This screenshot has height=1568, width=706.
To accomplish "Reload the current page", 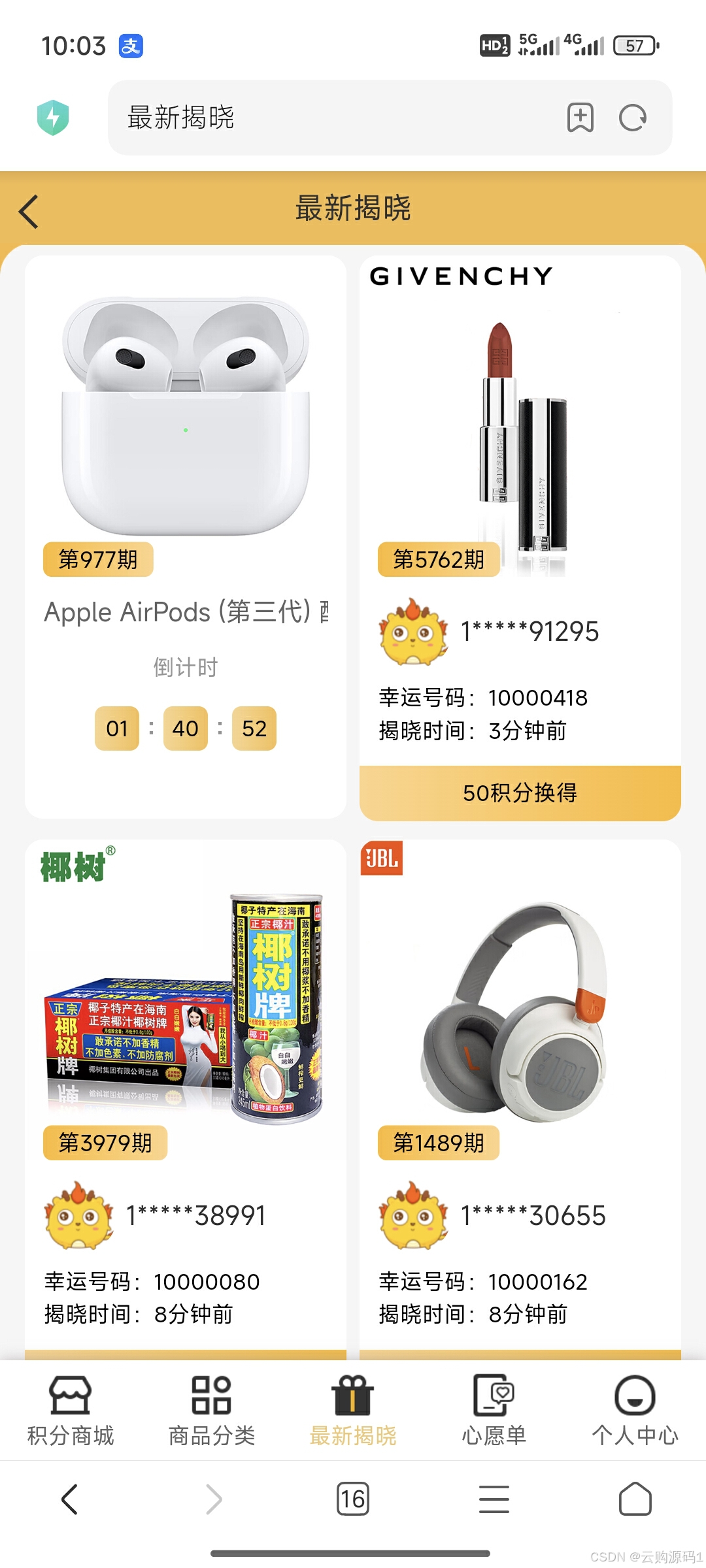I will (632, 118).
